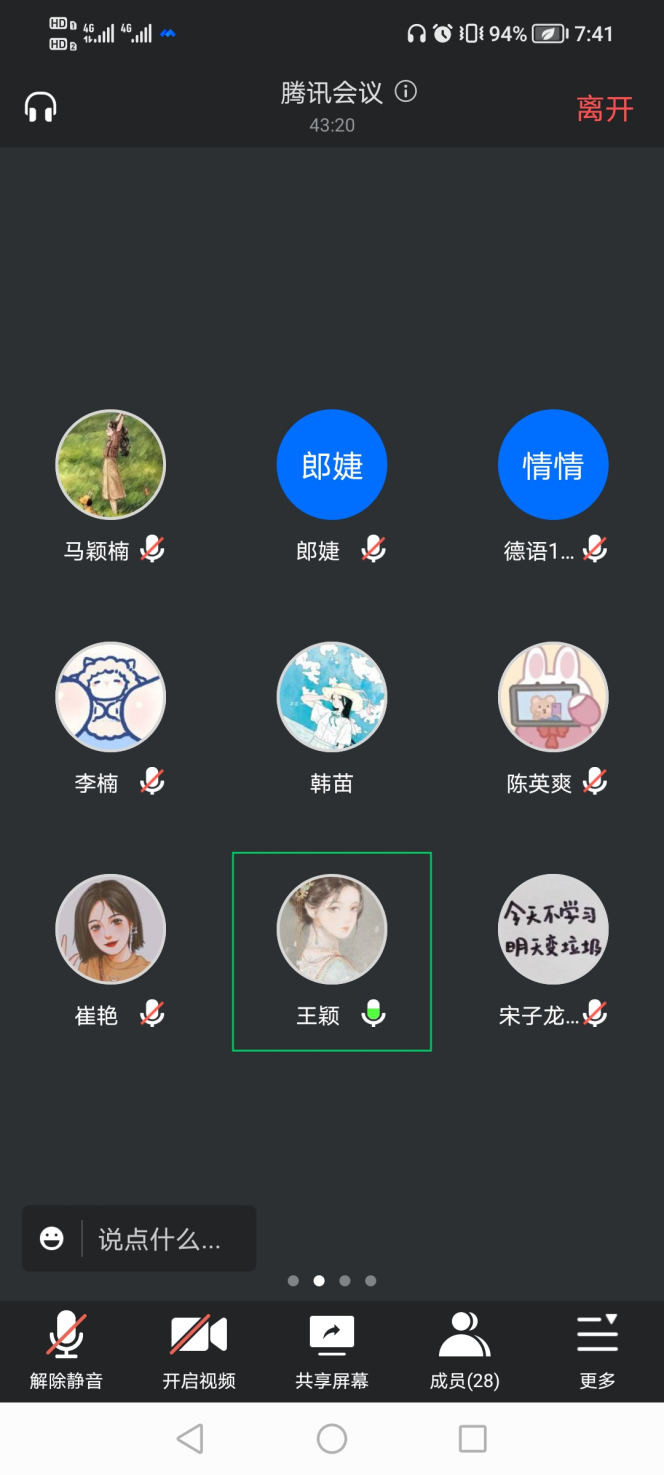664x1475 pixels.
Task: Tap 陈英爽's avatar
Action: [x=553, y=697]
